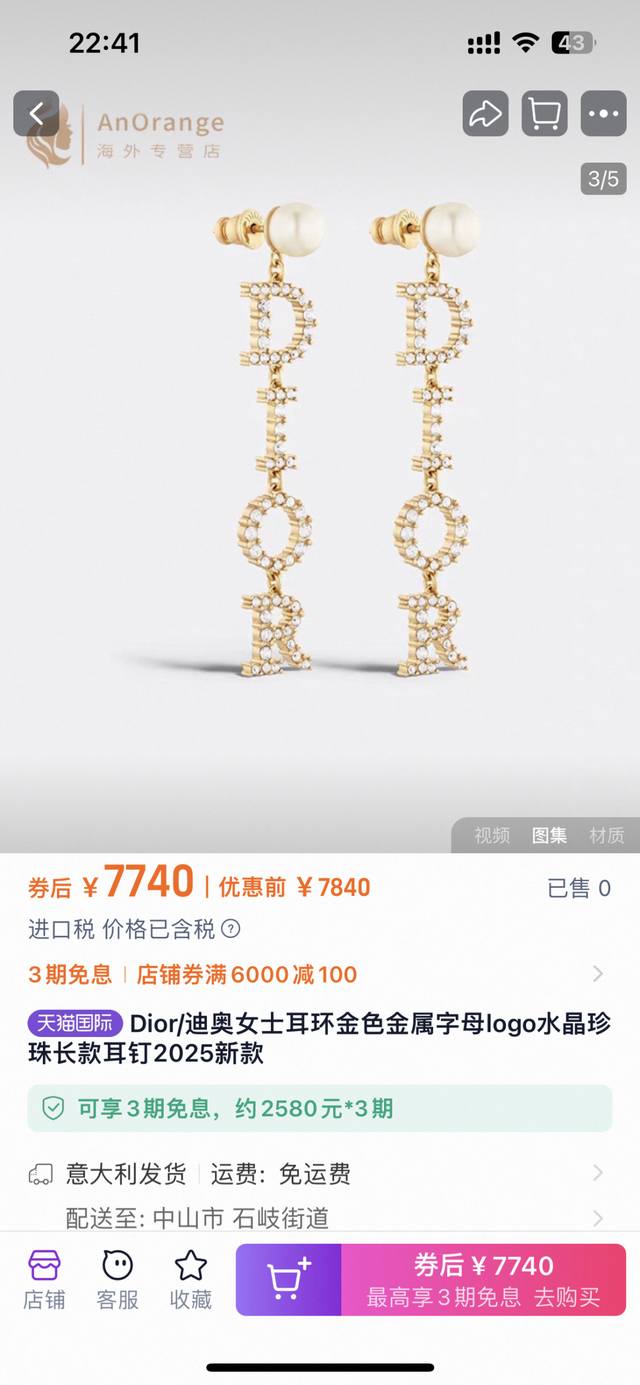Share this Dior earring product
Screen dimensions: 640x1385
point(485,114)
